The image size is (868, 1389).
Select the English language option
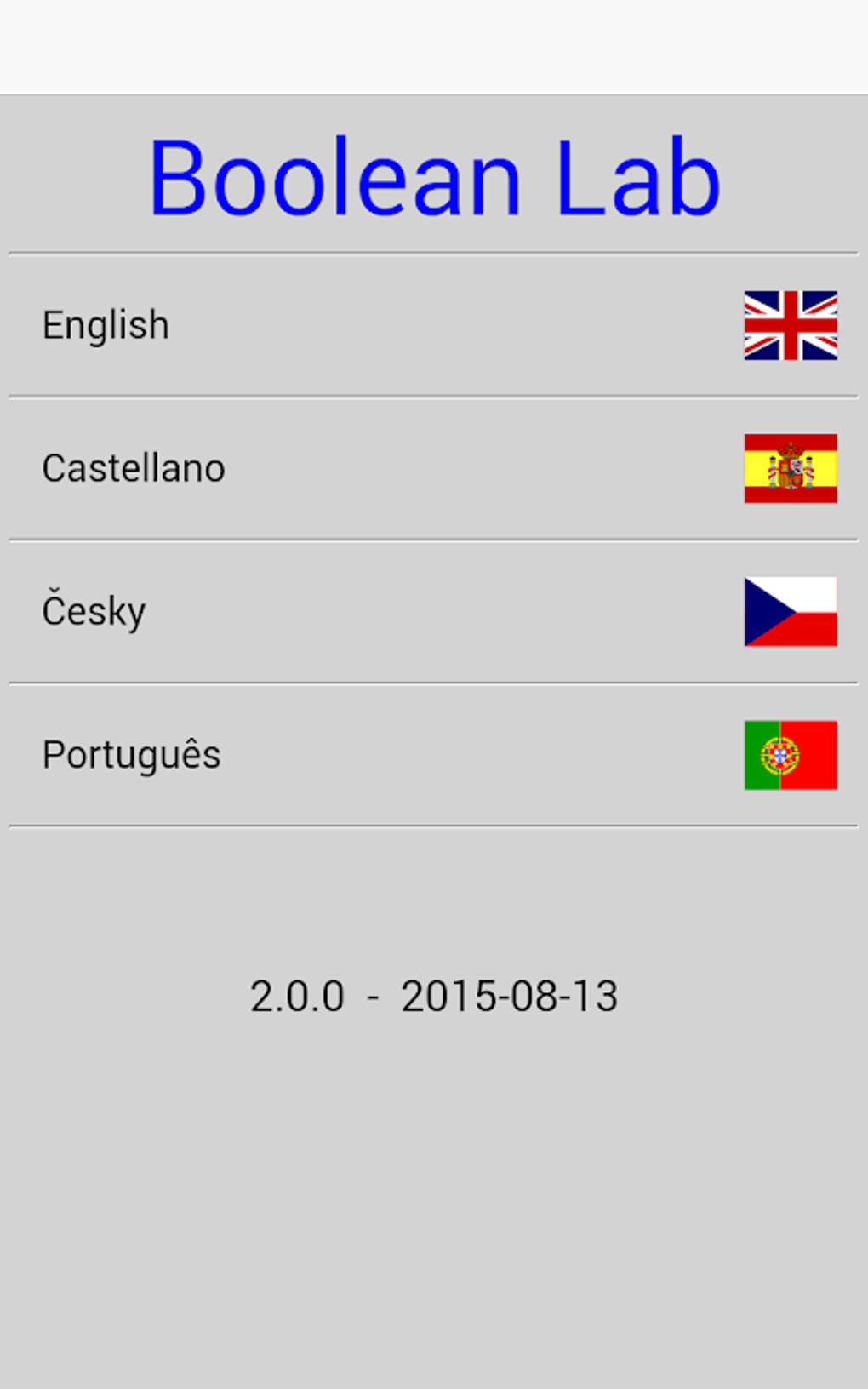pos(105,324)
